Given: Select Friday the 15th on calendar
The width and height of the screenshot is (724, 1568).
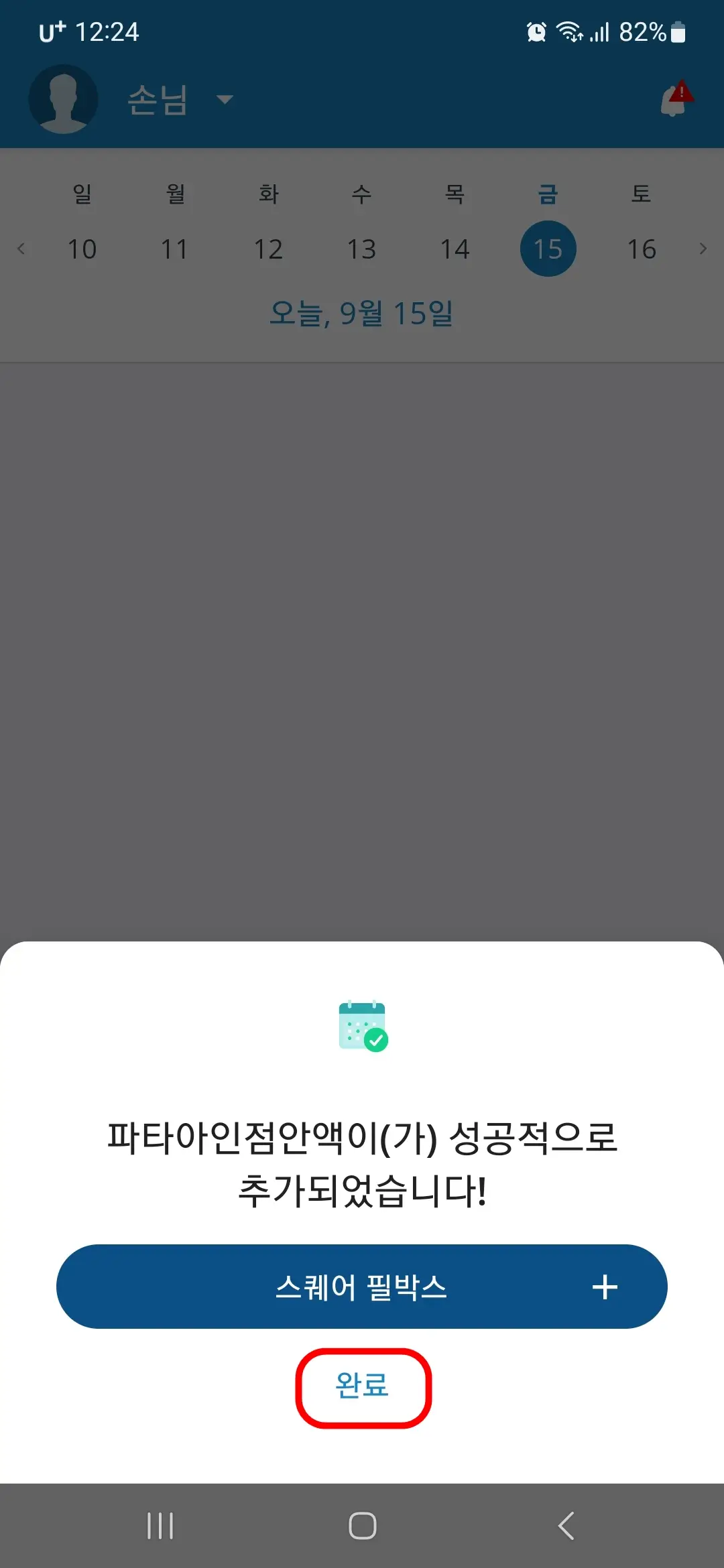Looking at the screenshot, I should pyautogui.click(x=548, y=248).
